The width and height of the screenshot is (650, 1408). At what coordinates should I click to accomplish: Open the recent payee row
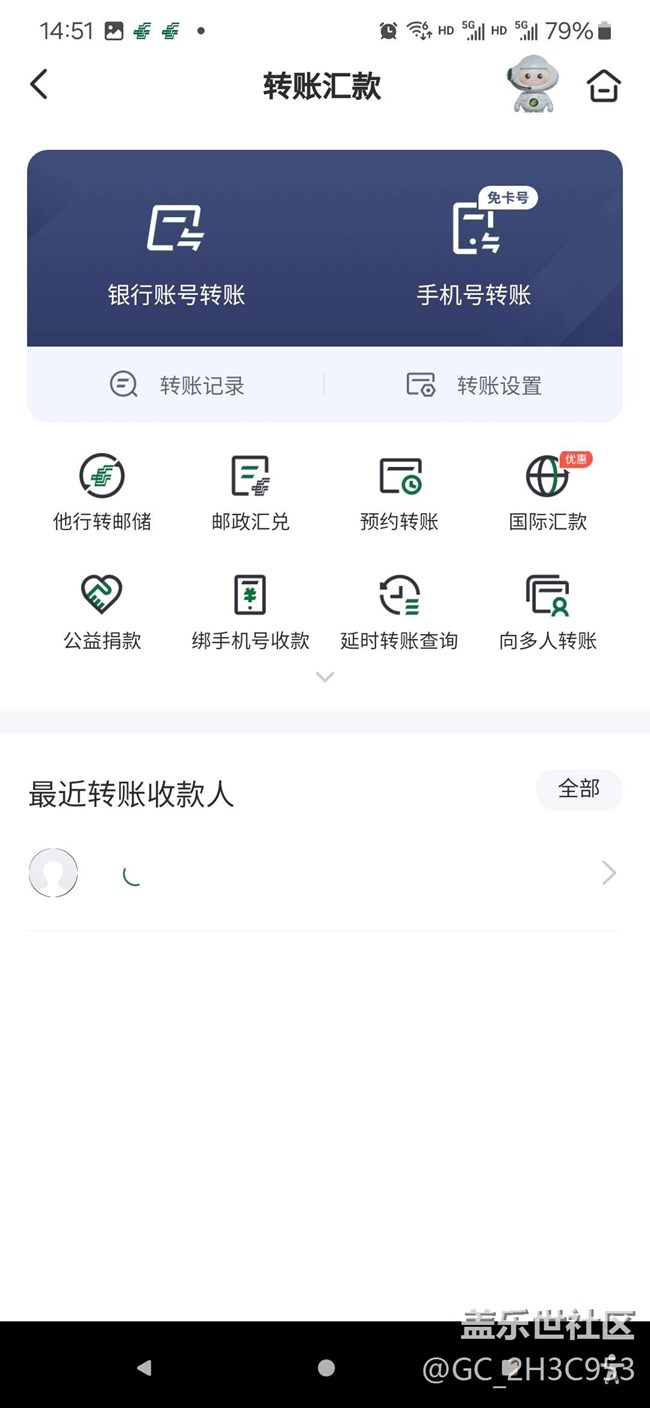(324, 874)
